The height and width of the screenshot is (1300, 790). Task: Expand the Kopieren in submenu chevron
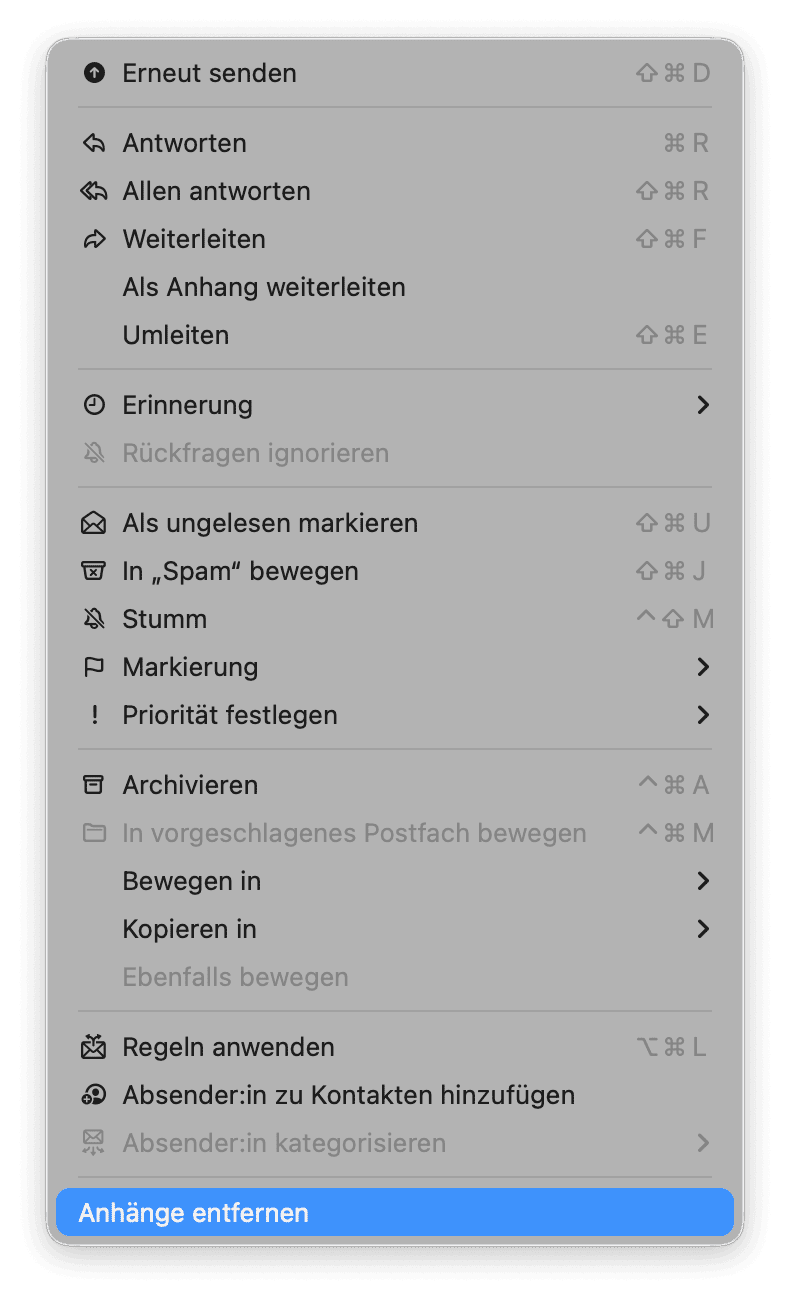[703, 929]
